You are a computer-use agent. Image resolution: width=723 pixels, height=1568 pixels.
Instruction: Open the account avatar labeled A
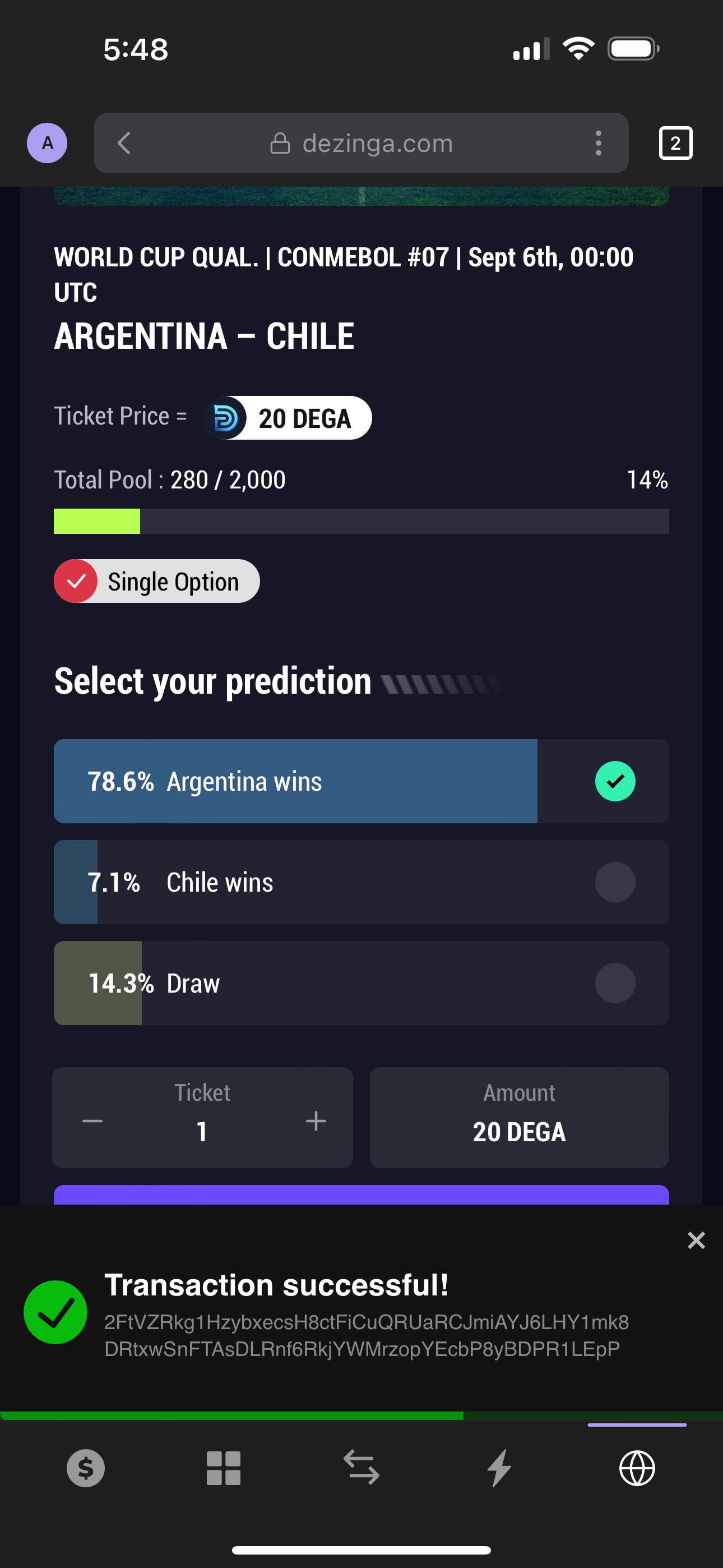point(47,143)
